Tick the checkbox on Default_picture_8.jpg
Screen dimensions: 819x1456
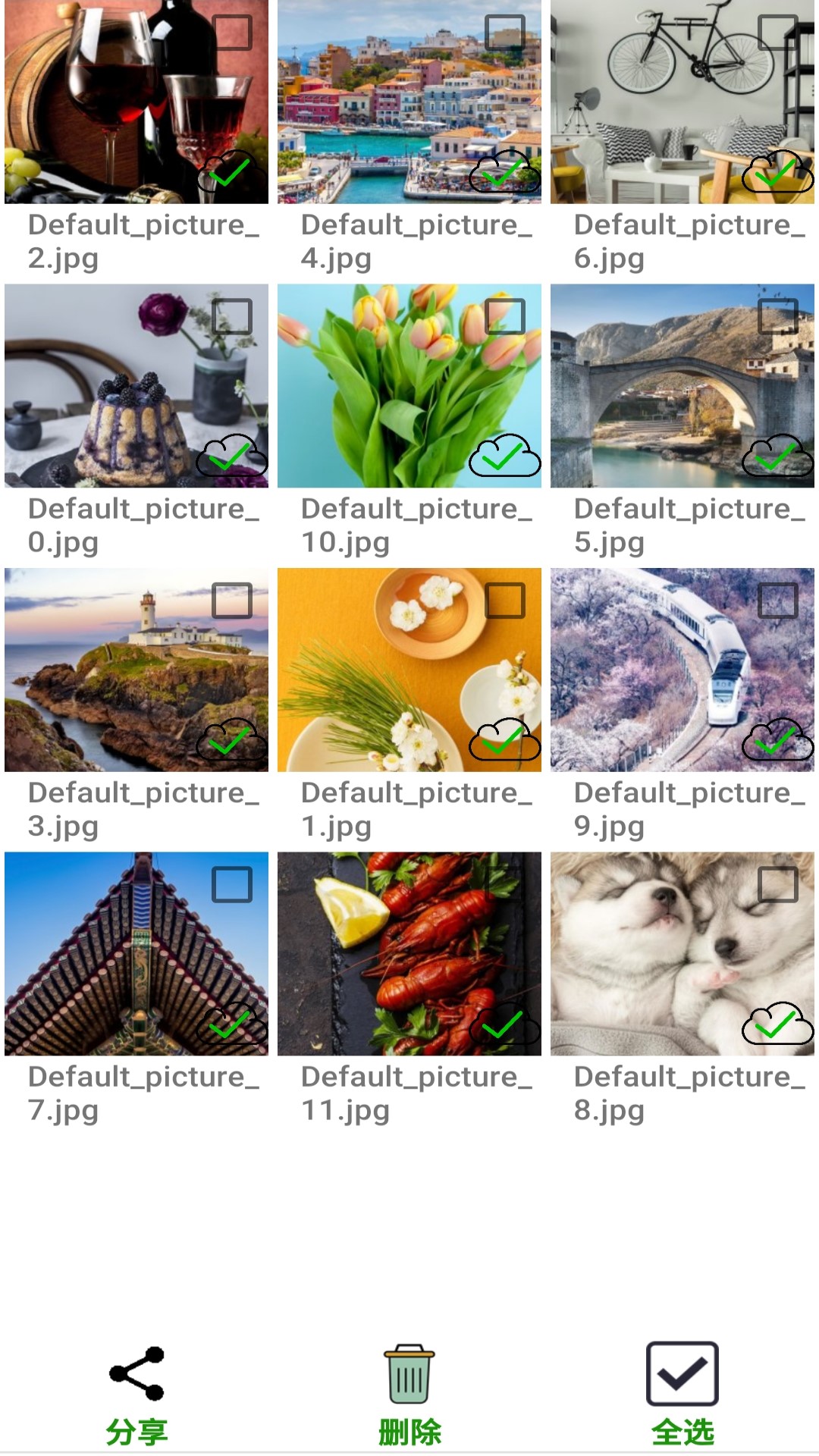coord(778,884)
